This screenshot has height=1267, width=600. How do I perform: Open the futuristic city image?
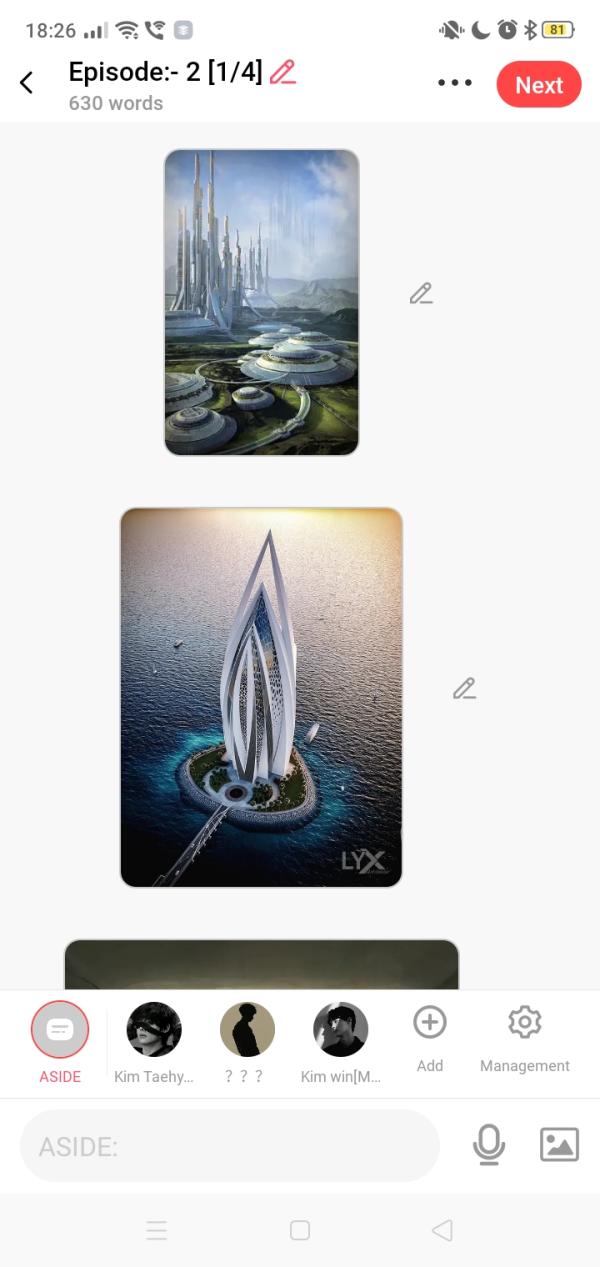tap(261, 302)
